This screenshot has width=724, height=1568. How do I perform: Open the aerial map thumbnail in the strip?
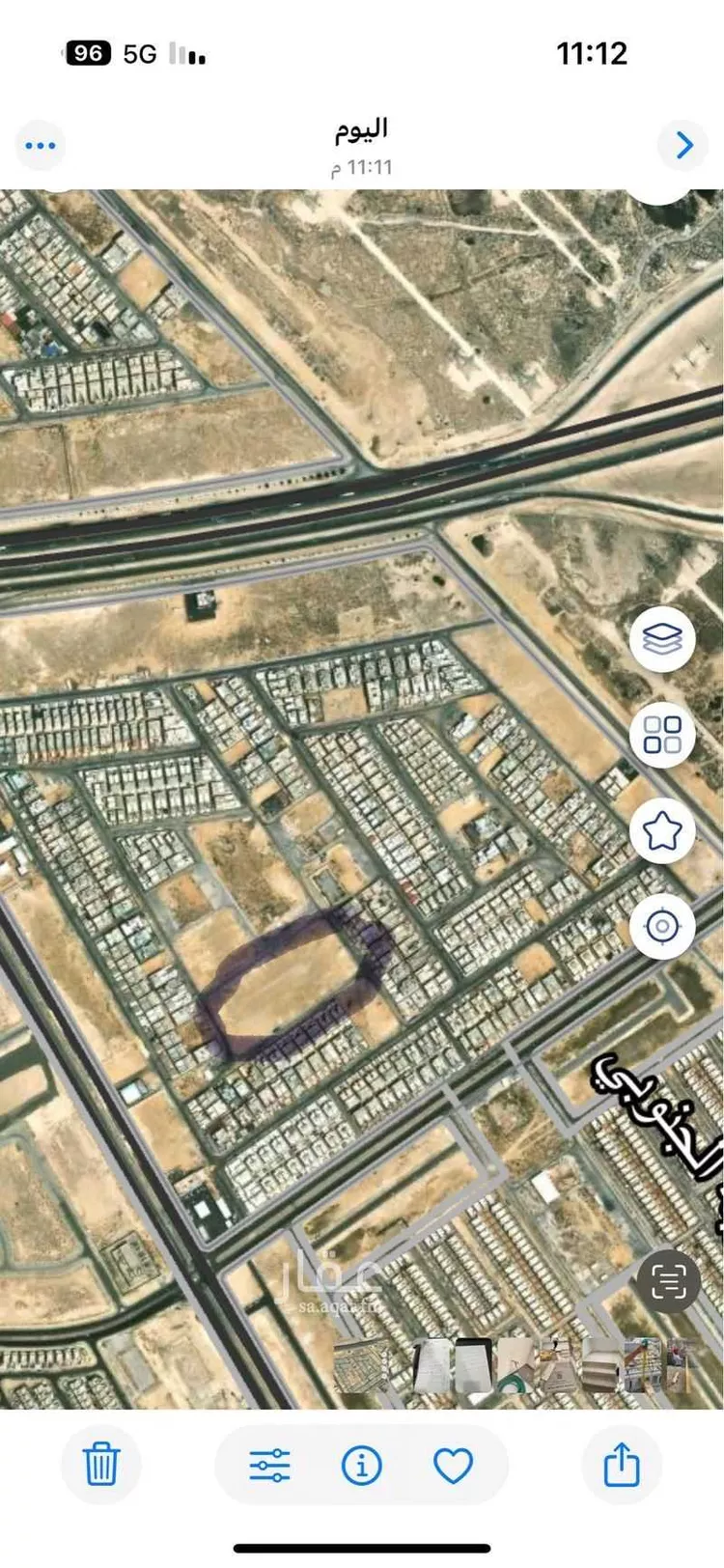pyautogui.click(x=360, y=1366)
